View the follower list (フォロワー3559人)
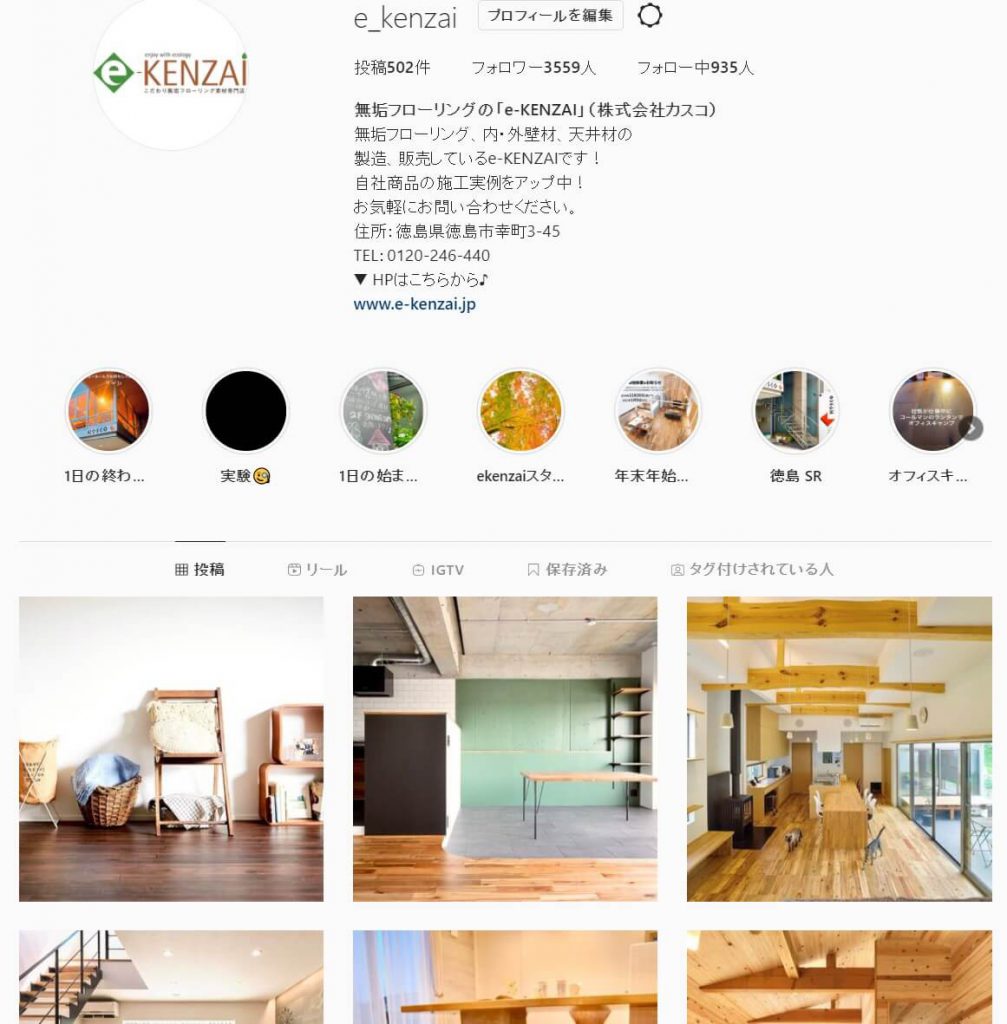The height and width of the screenshot is (1024, 1007). [533, 68]
